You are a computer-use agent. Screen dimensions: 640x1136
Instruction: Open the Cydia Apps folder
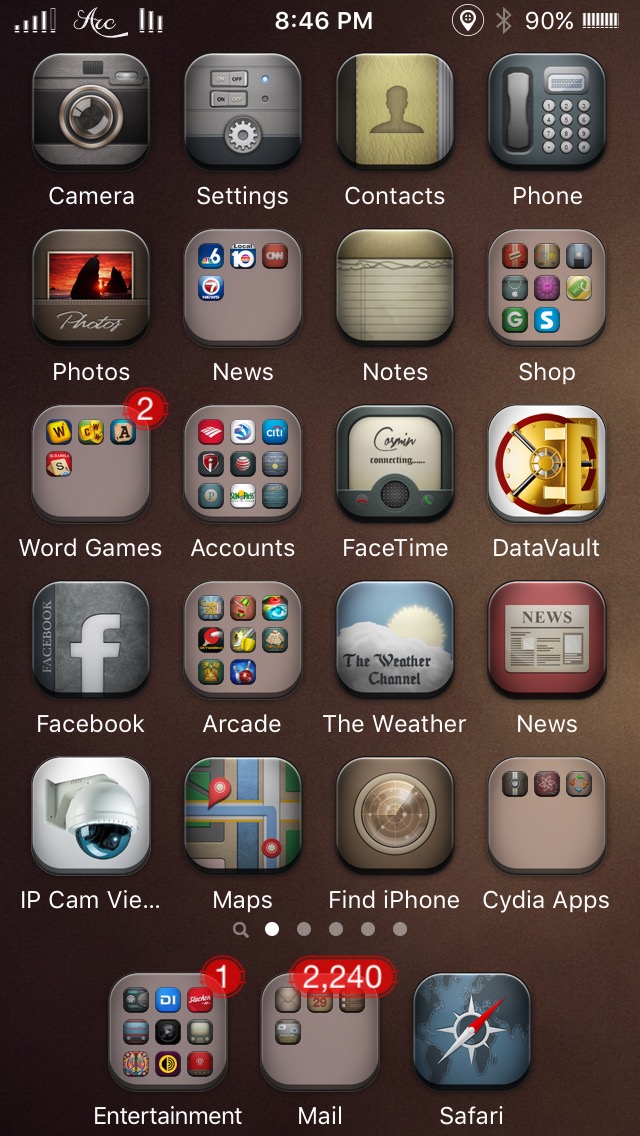click(547, 816)
